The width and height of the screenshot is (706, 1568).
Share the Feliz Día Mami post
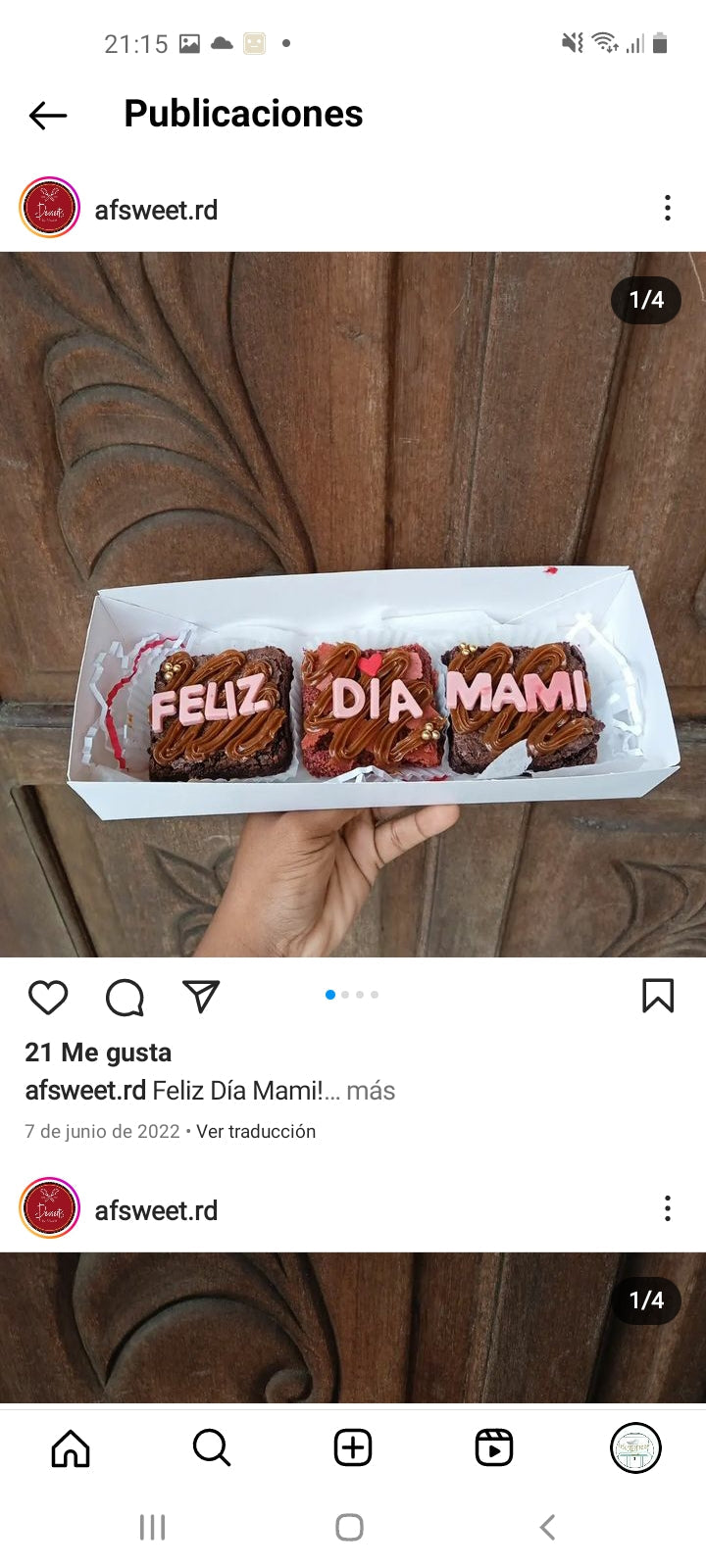point(201,997)
